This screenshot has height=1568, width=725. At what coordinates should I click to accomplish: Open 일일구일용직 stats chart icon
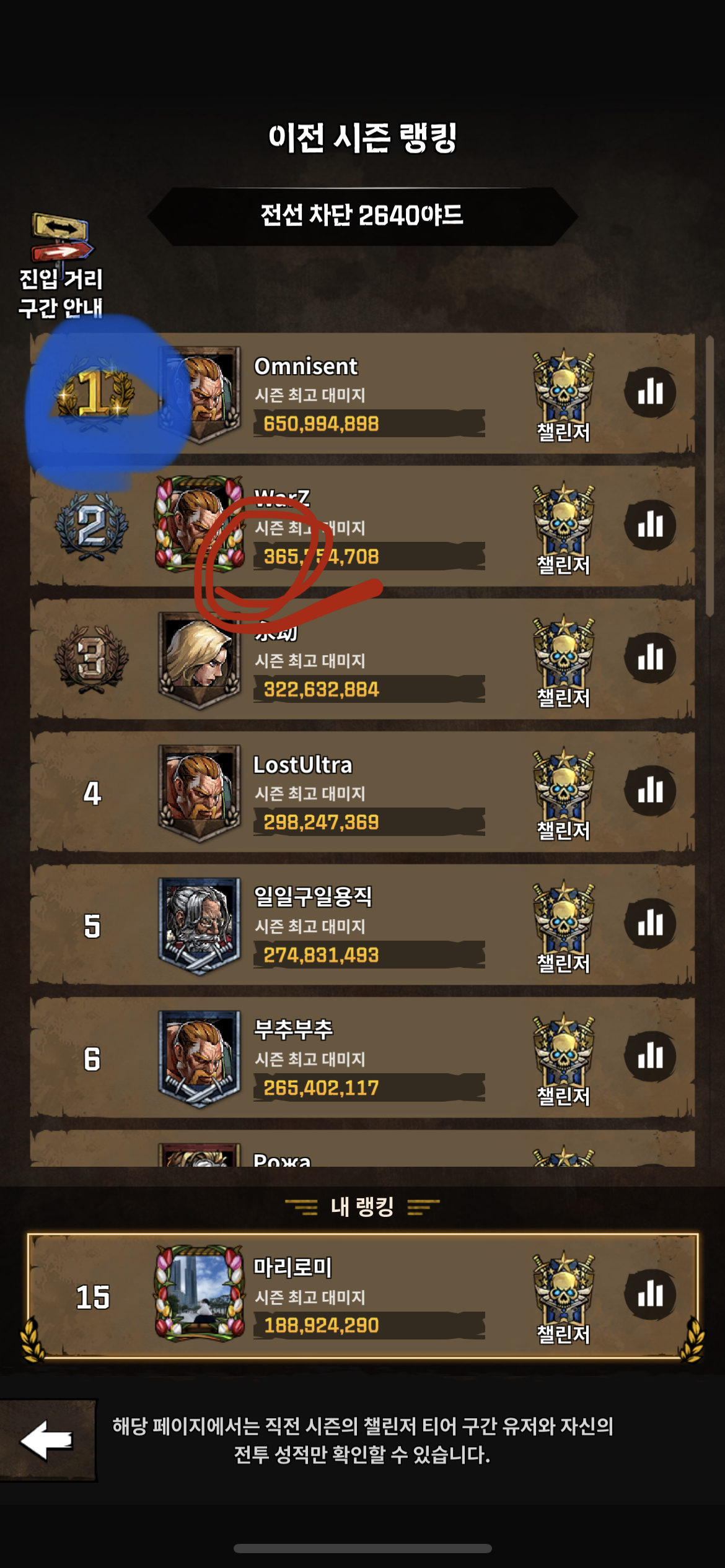[x=649, y=923]
